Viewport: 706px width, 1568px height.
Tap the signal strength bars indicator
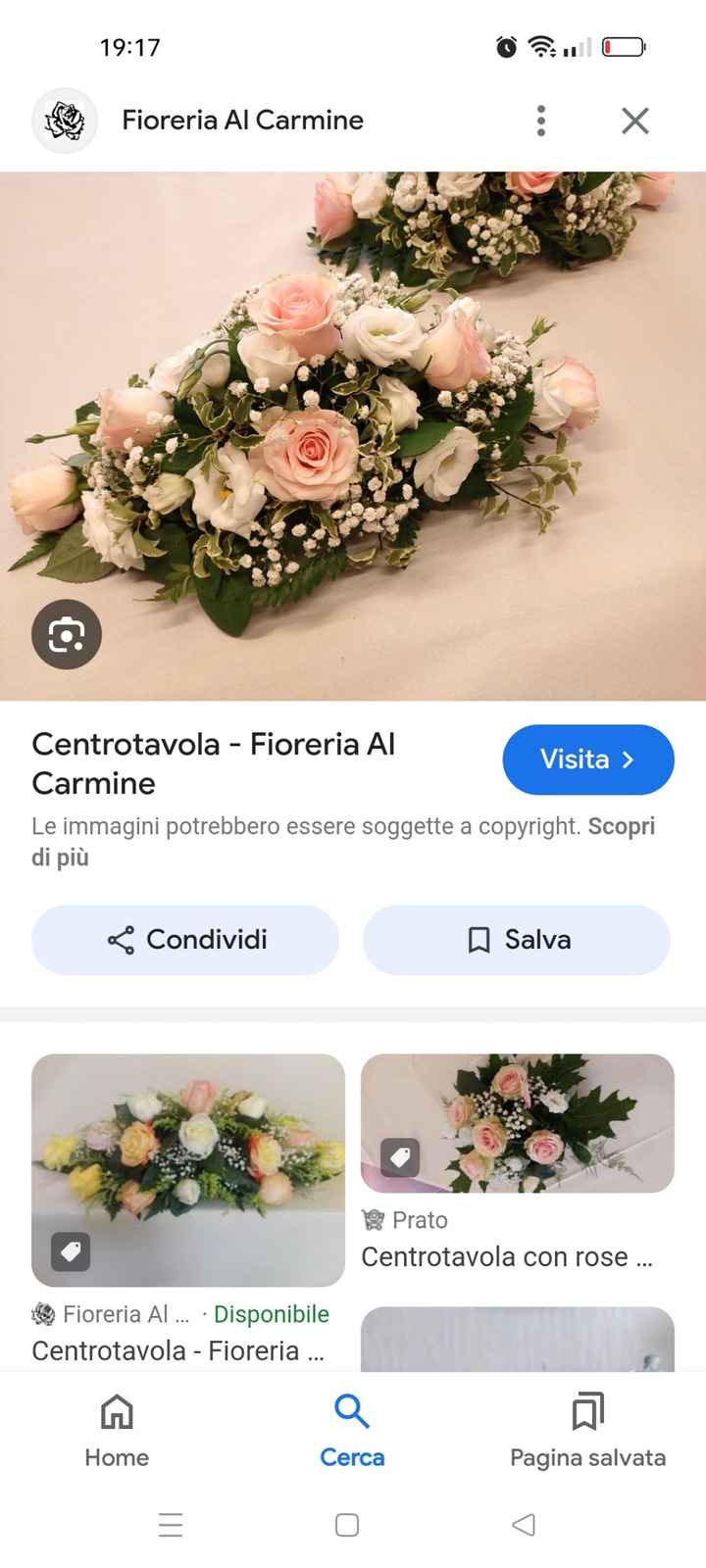[x=579, y=45]
